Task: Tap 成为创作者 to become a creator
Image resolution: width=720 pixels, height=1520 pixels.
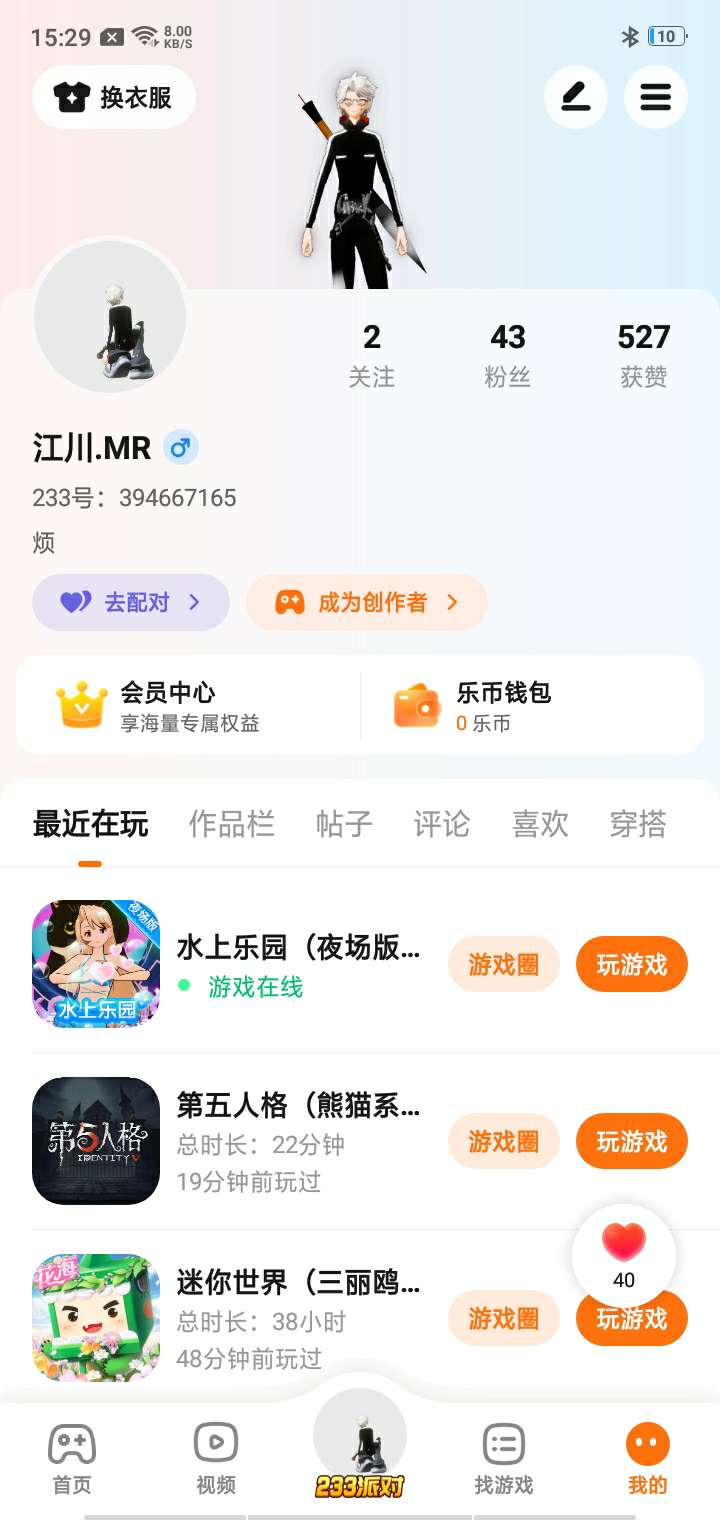Action: (367, 602)
